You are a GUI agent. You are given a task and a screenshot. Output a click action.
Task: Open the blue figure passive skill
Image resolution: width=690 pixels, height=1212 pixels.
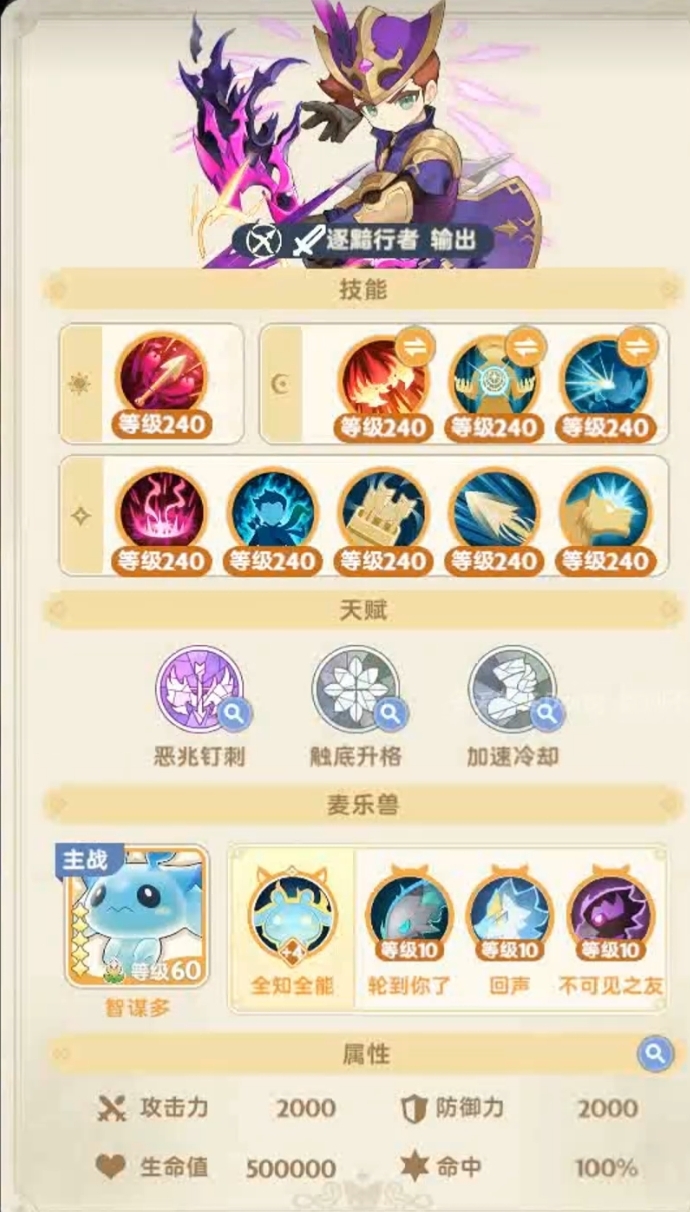point(272,511)
